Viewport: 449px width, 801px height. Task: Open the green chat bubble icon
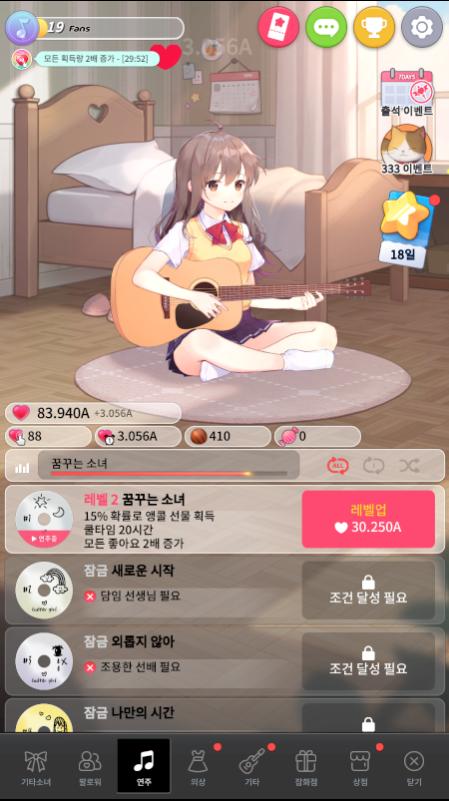coord(326,27)
